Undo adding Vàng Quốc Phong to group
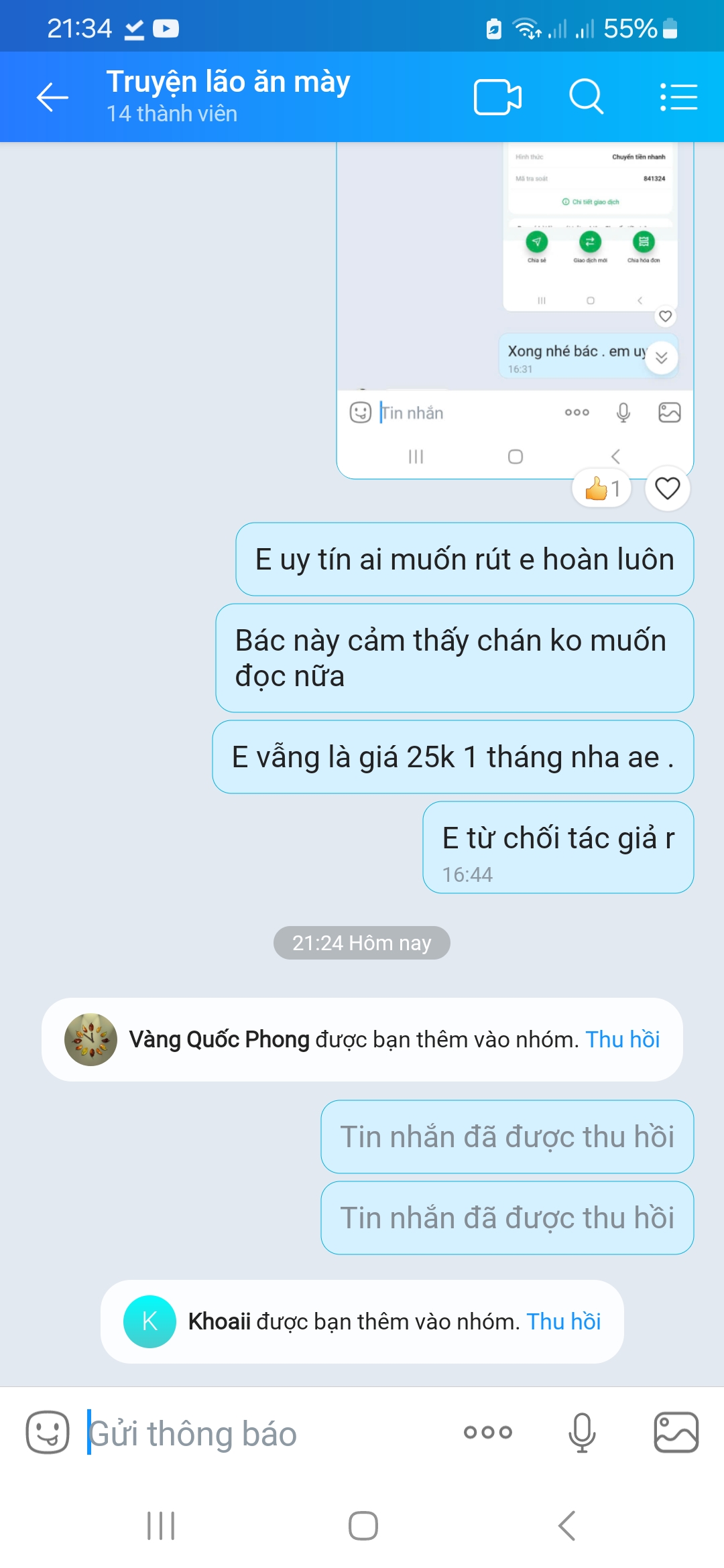Image resolution: width=724 pixels, height=1568 pixels. point(622,1039)
